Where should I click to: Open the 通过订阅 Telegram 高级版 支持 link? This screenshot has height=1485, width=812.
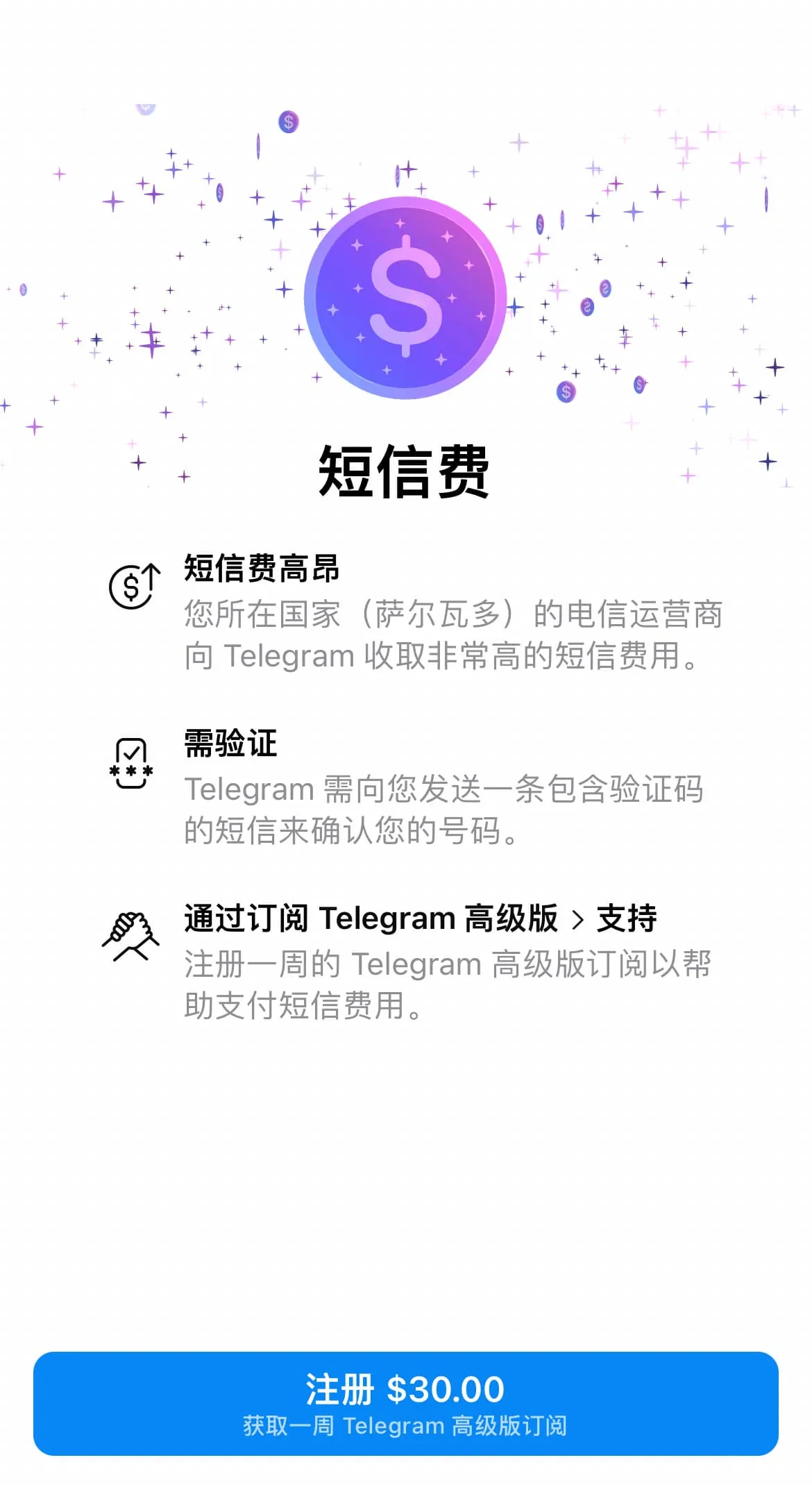(420, 918)
